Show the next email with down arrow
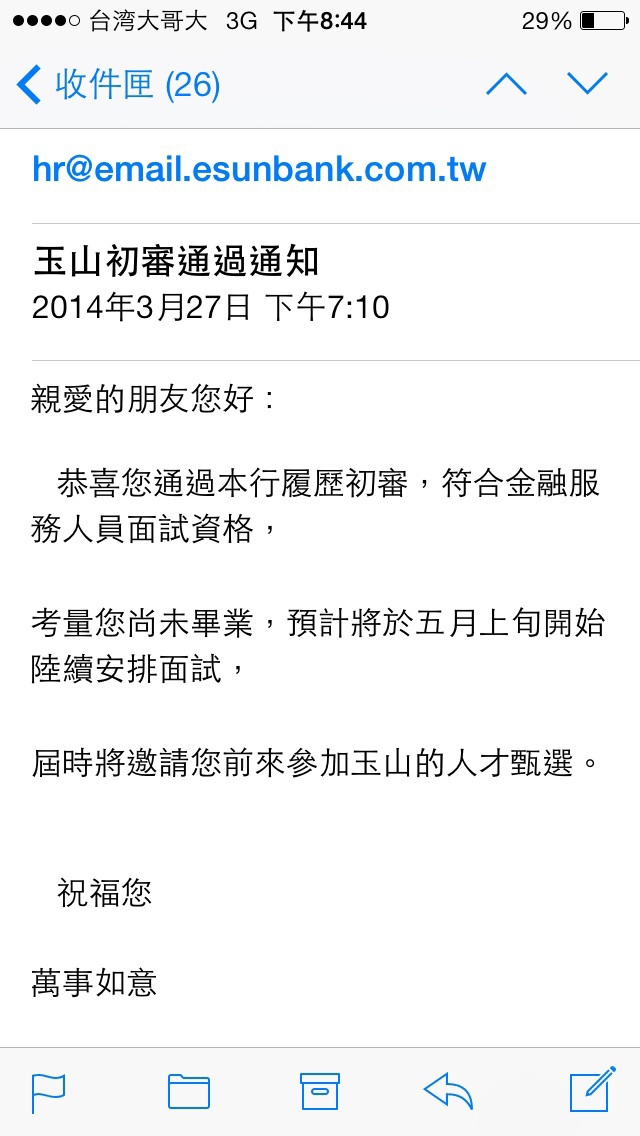The height and width of the screenshot is (1136, 640). point(587,85)
